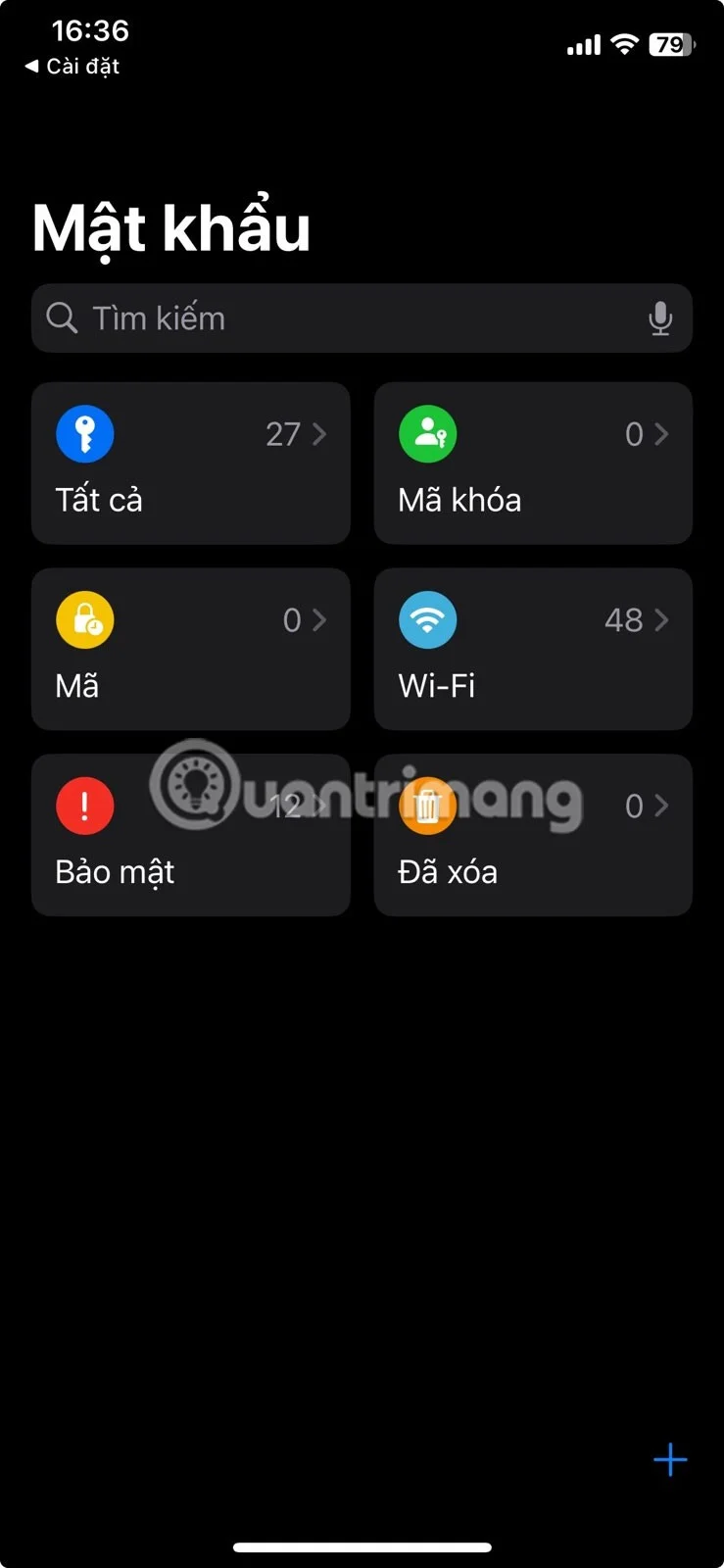Open the Bảo mật security recommendations tile
This screenshot has height=1568, width=724.
pos(190,835)
